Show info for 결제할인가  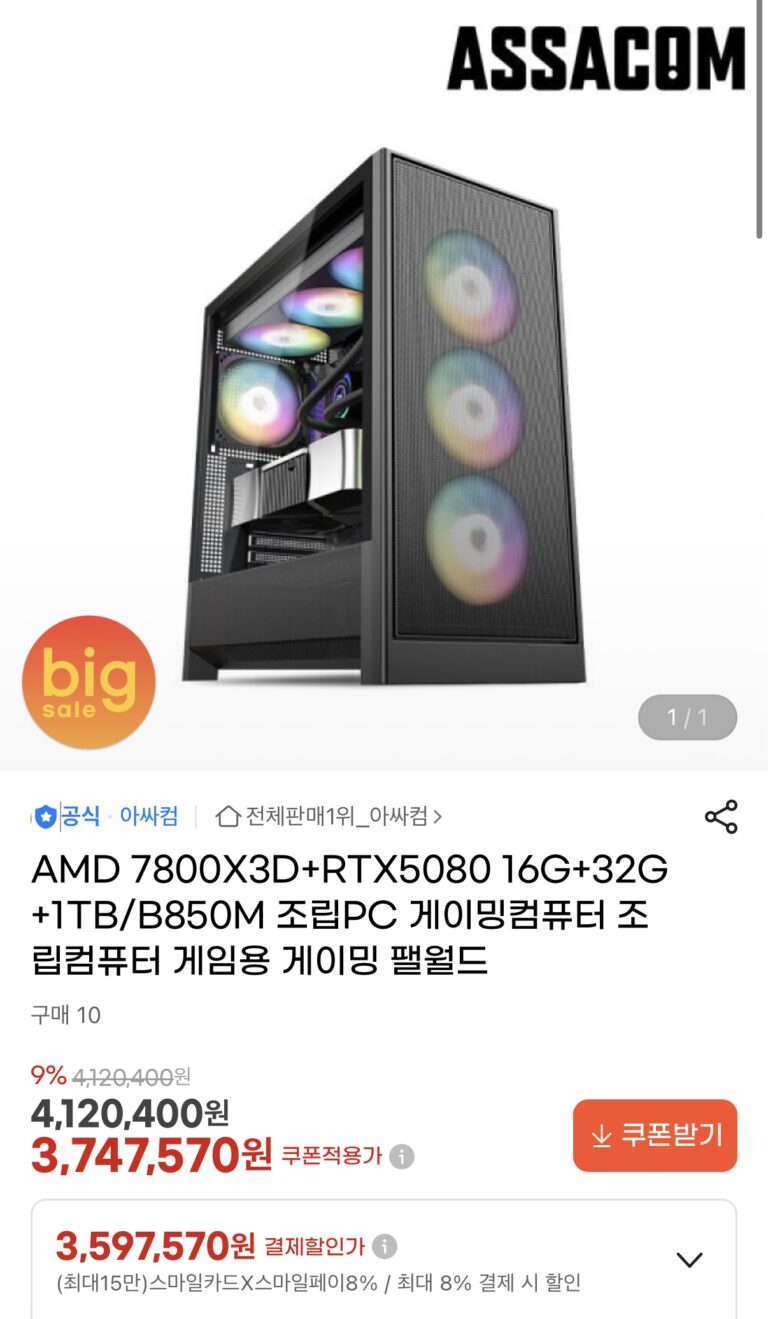pyautogui.click(x=385, y=1246)
